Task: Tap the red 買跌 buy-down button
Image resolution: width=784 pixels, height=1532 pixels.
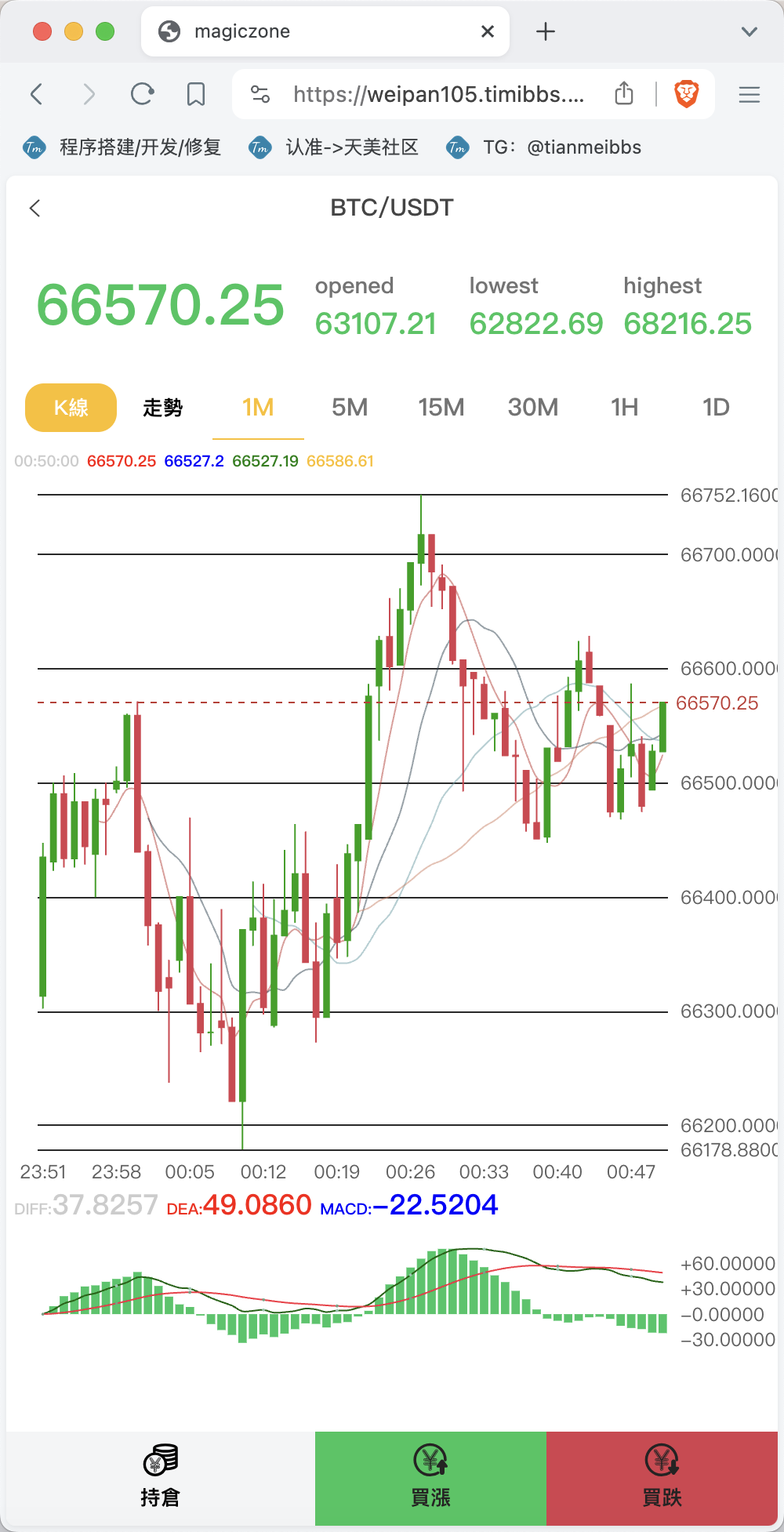Action: (x=662, y=1478)
